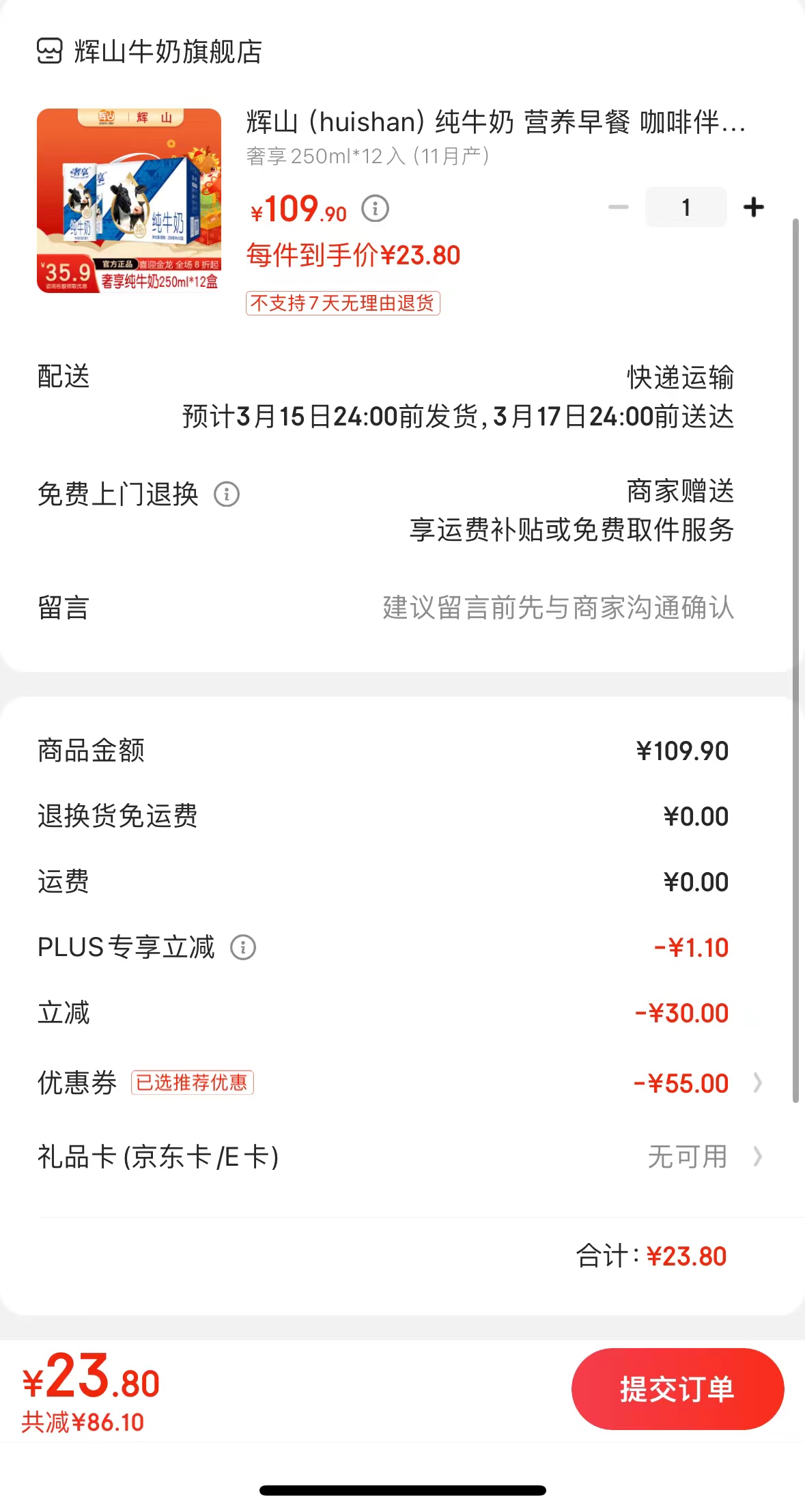Tap the 已选推荐优惠 coupon tag icon
The width and height of the screenshot is (805, 1512).
[192, 1083]
